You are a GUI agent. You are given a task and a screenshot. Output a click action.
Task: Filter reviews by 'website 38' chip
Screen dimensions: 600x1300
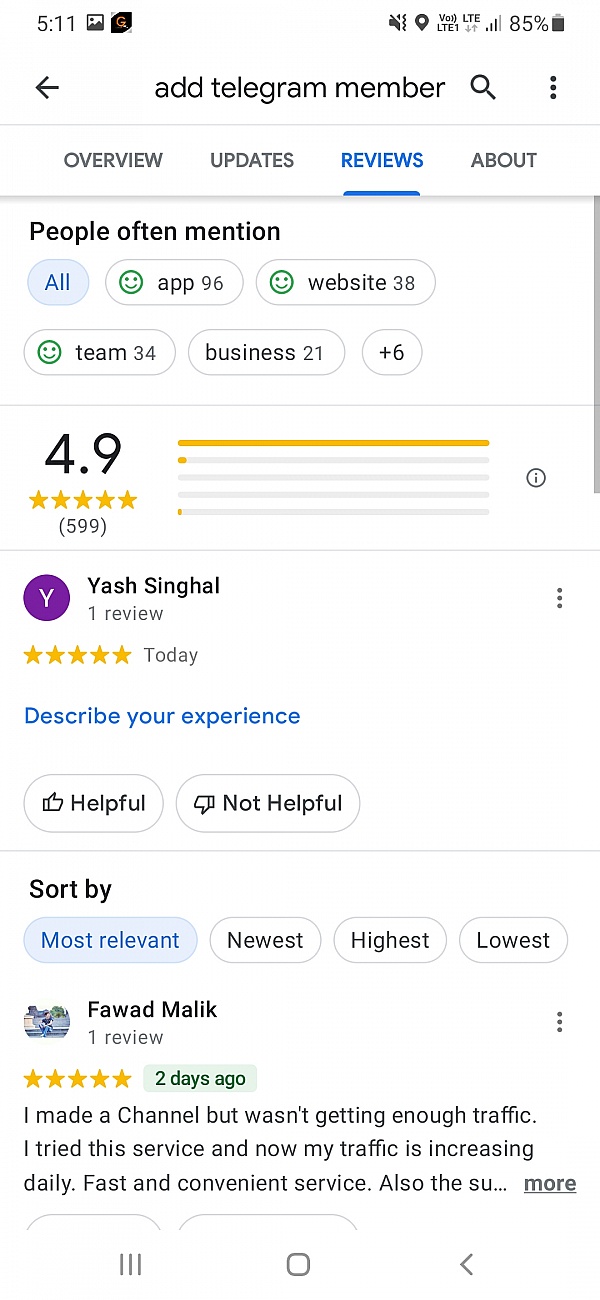pos(346,283)
